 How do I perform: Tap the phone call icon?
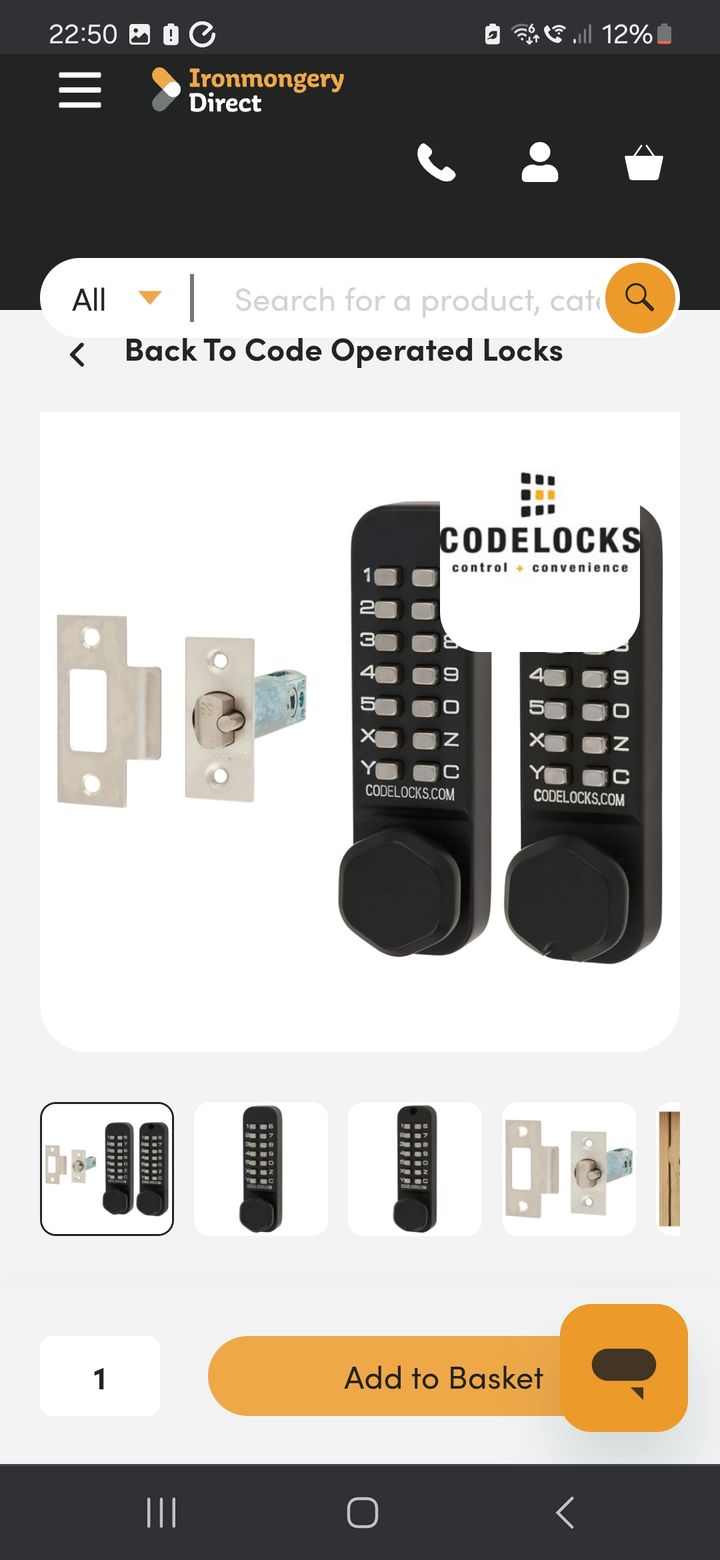pyautogui.click(x=436, y=162)
